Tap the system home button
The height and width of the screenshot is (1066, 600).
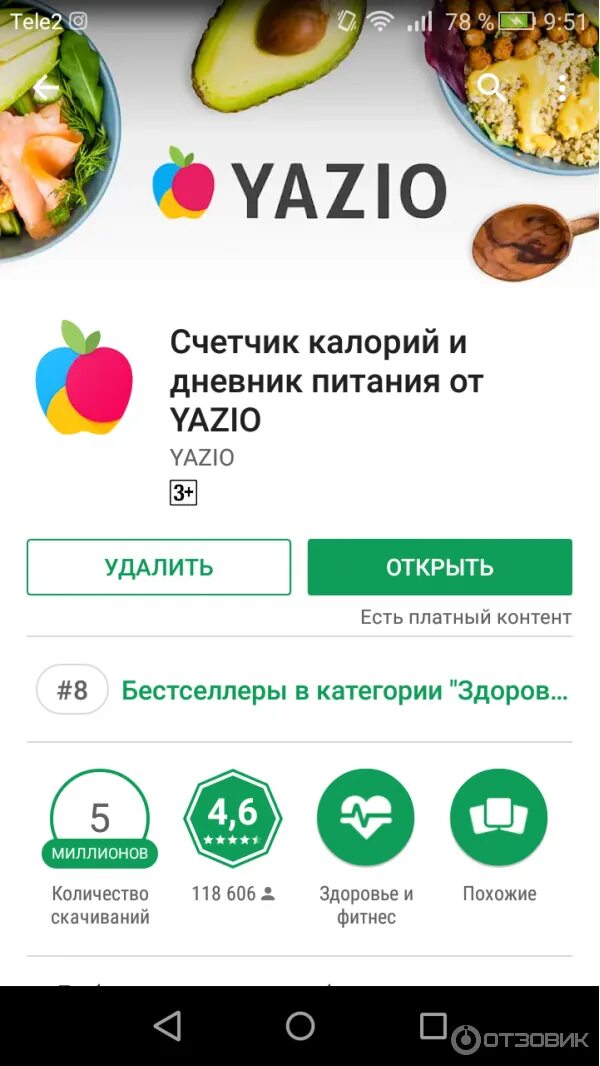tap(300, 1025)
